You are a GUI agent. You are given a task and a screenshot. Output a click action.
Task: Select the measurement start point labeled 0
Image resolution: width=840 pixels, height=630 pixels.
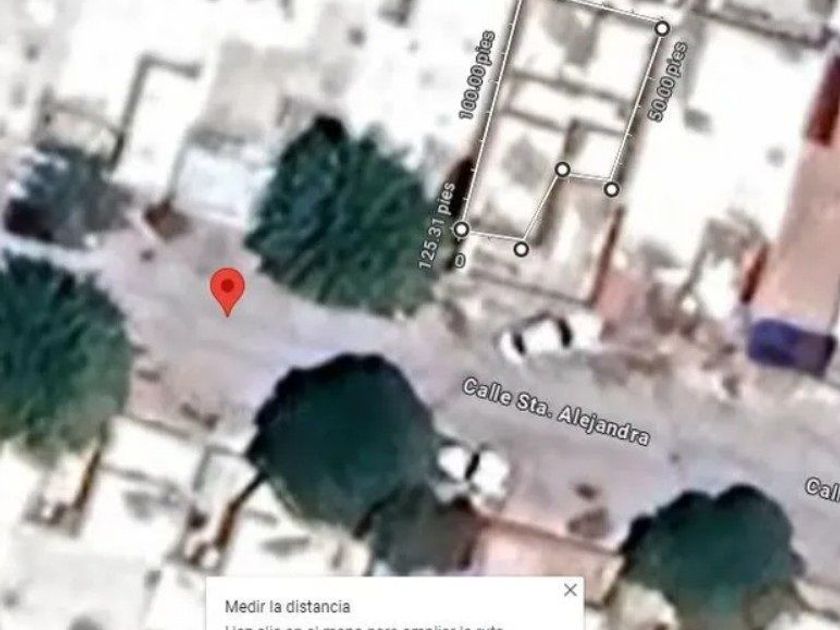(461, 229)
